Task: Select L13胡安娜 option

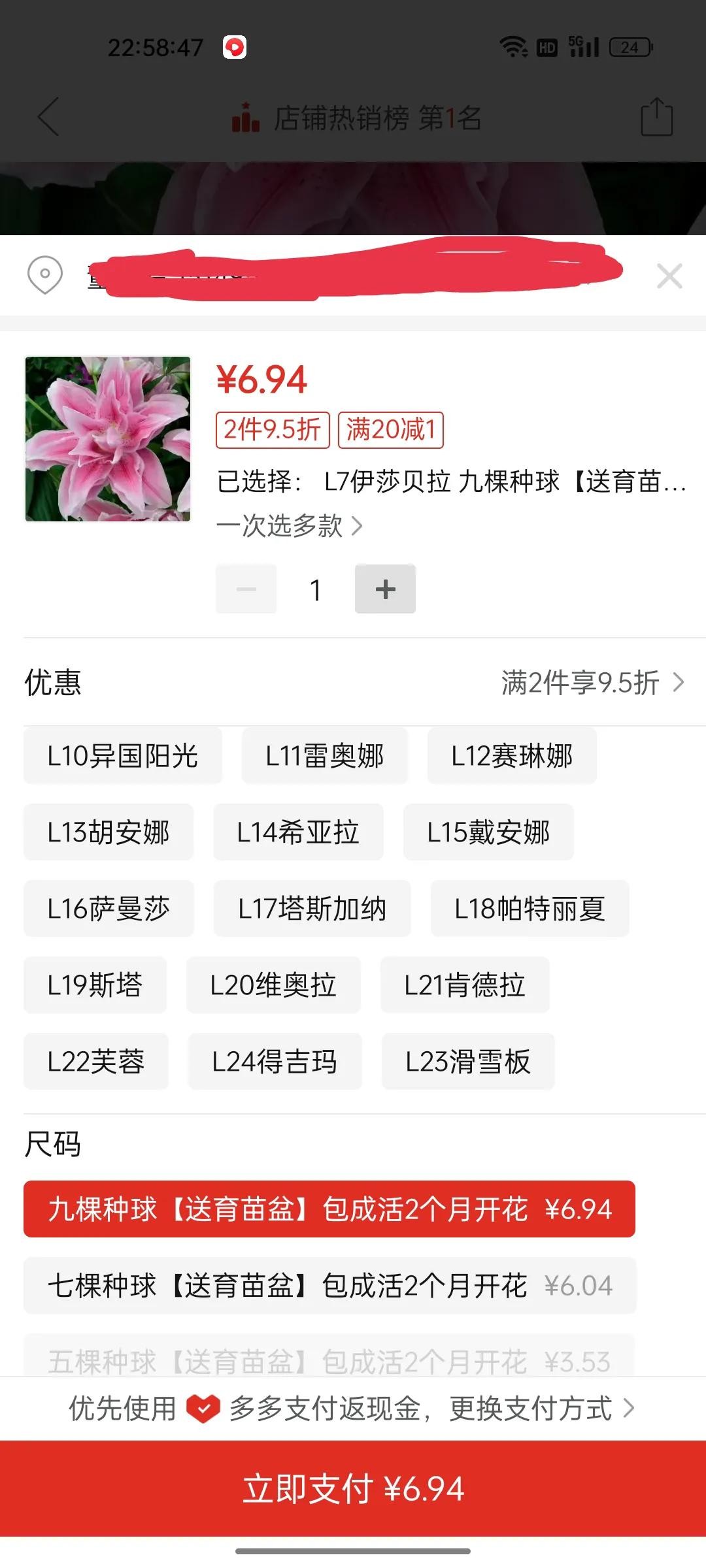Action: pyautogui.click(x=109, y=832)
